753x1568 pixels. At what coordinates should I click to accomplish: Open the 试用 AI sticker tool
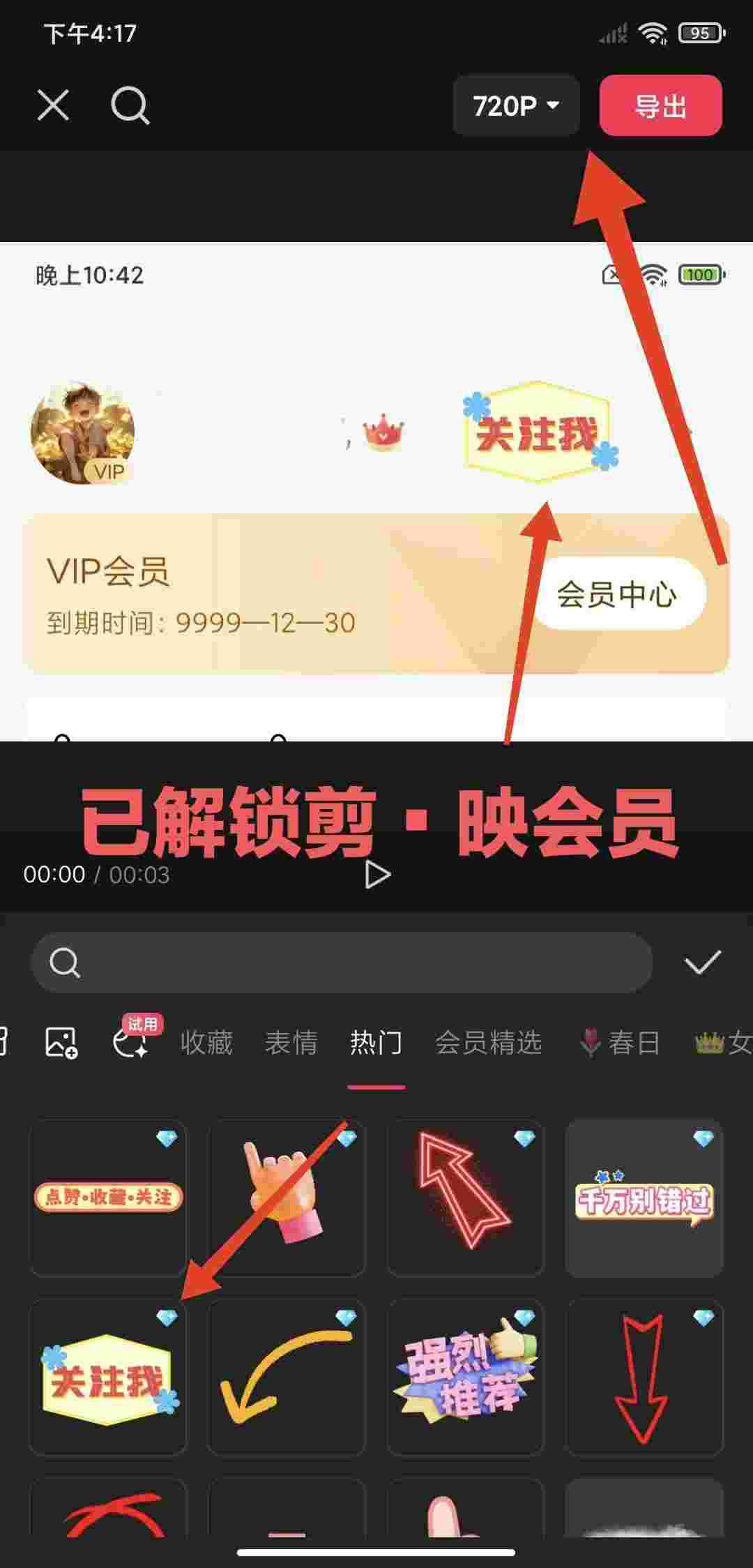point(131,1043)
